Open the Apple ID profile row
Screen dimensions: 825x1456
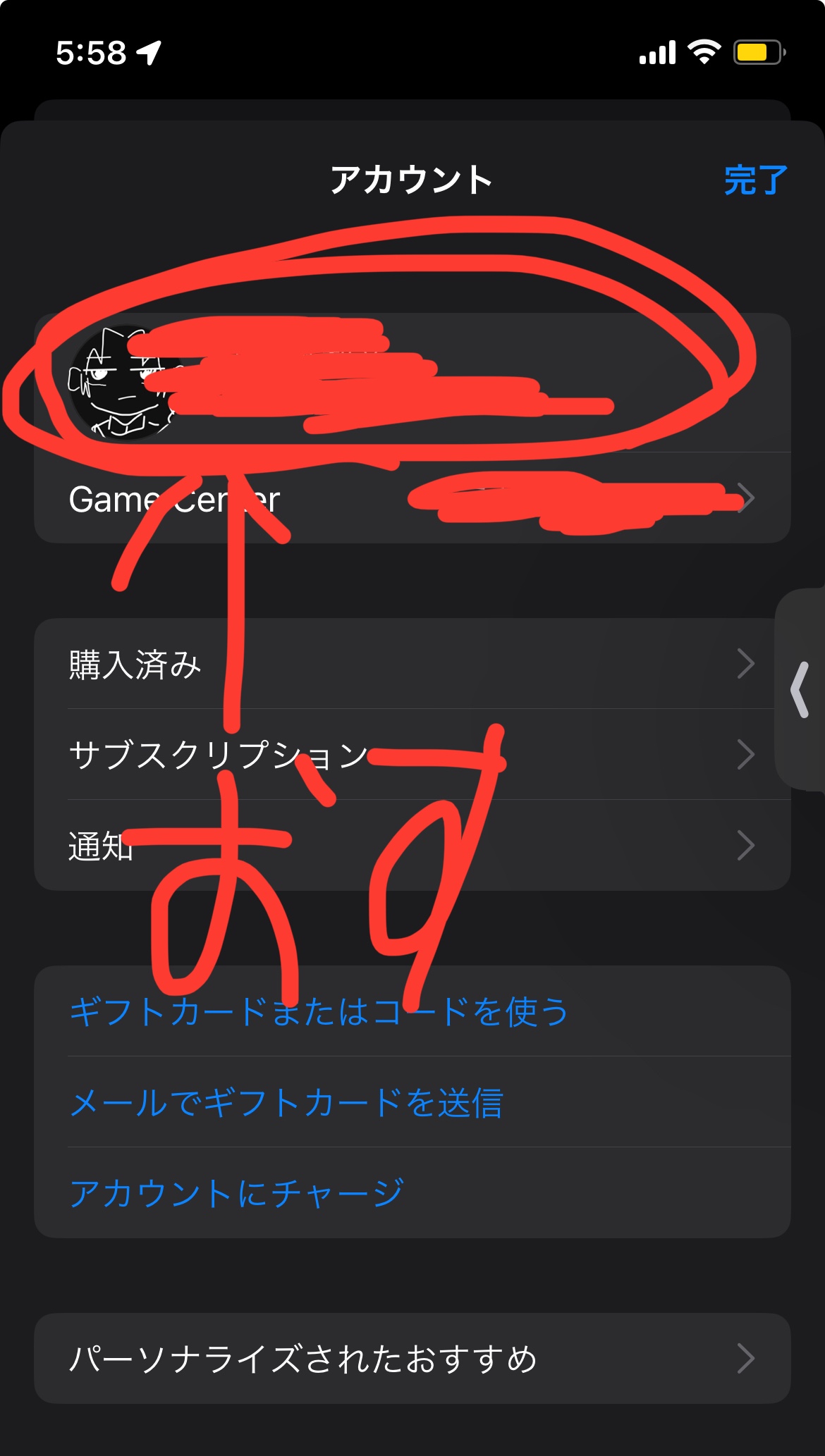tap(412, 383)
